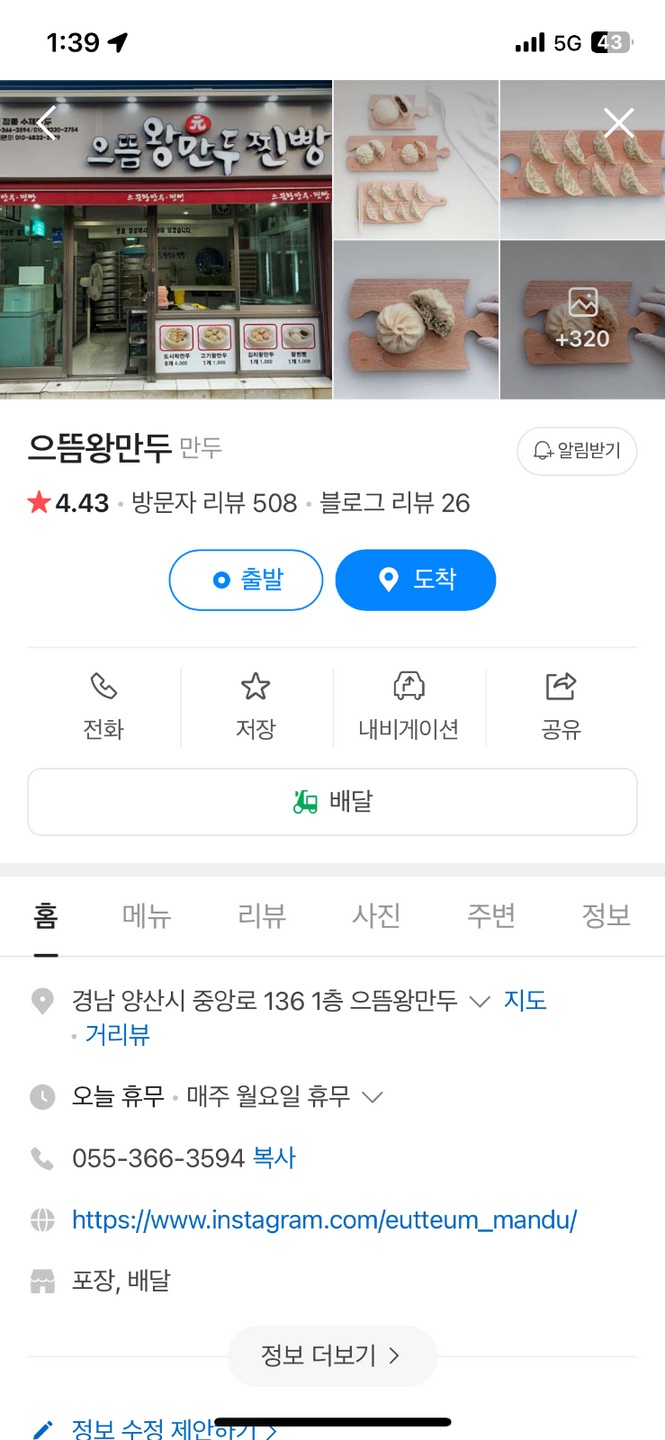Tap the 알림받기 notification button

click(x=577, y=451)
